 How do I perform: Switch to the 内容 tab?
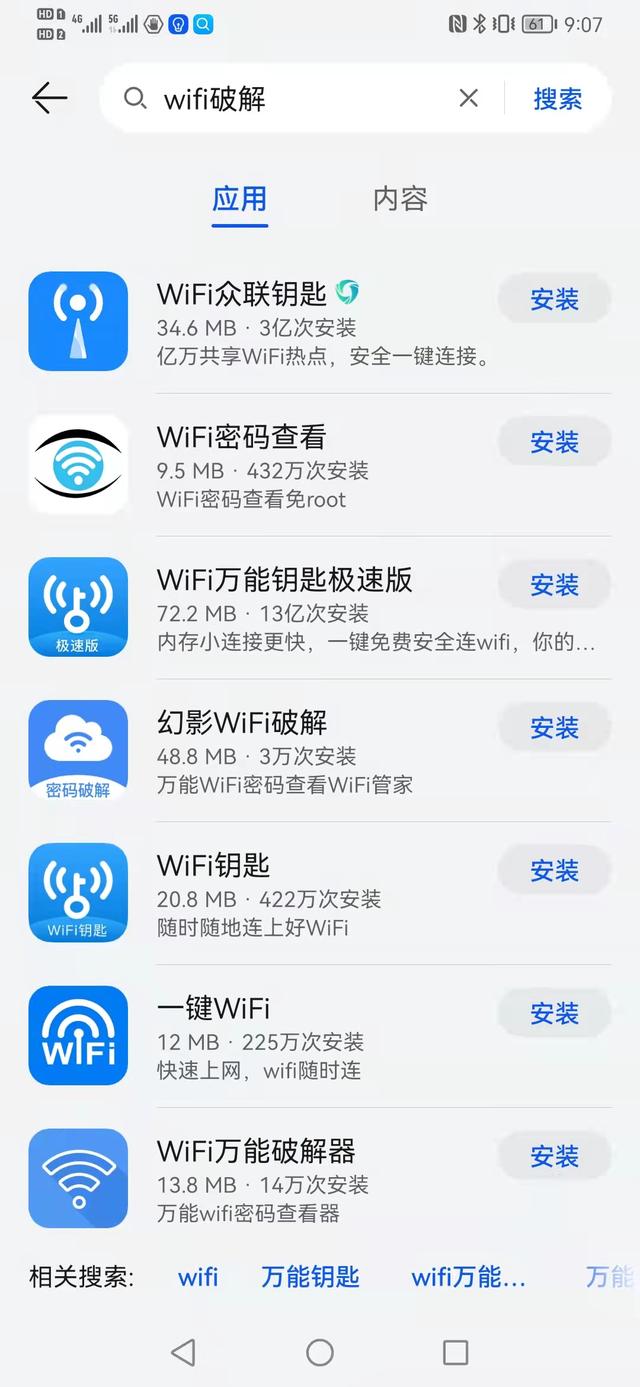[400, 199]
